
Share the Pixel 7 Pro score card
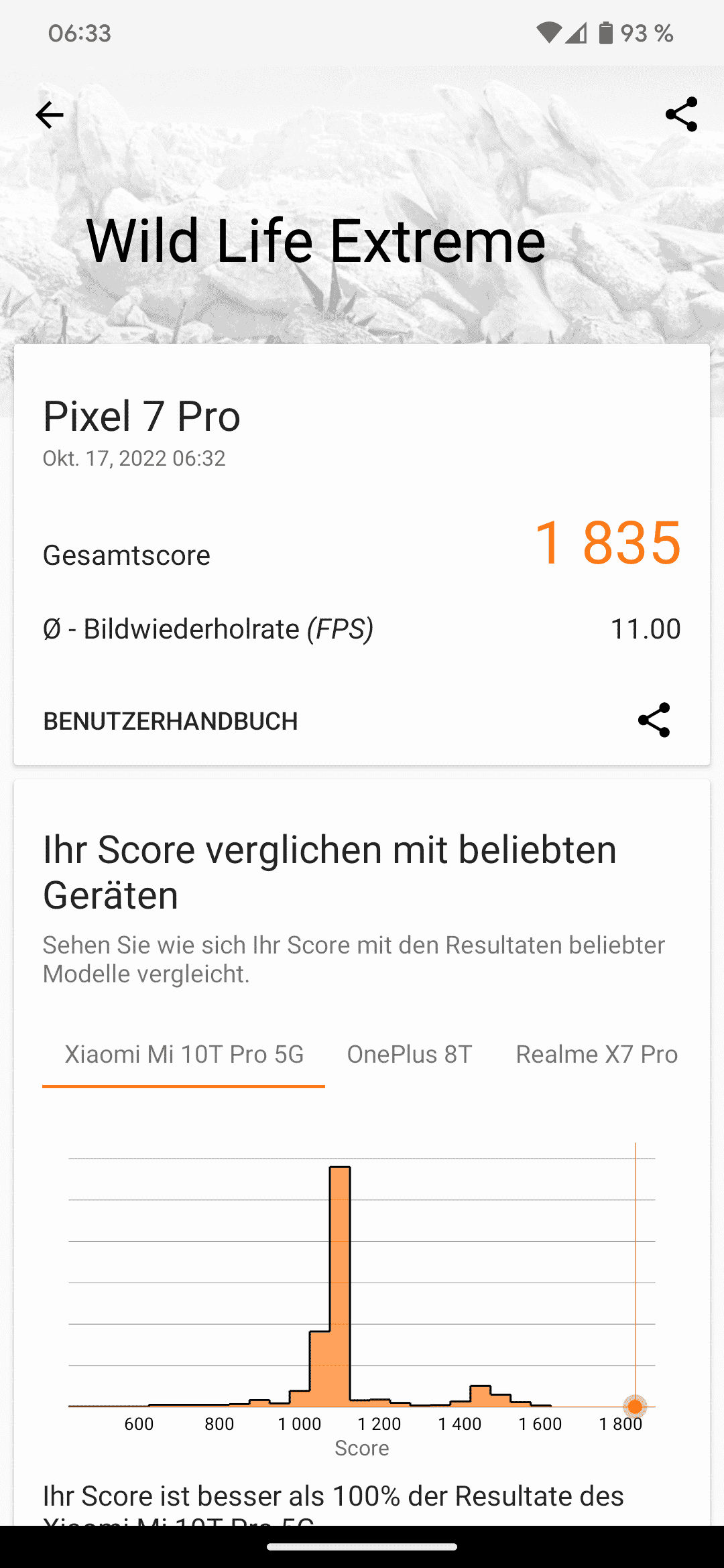click(654, 720)
